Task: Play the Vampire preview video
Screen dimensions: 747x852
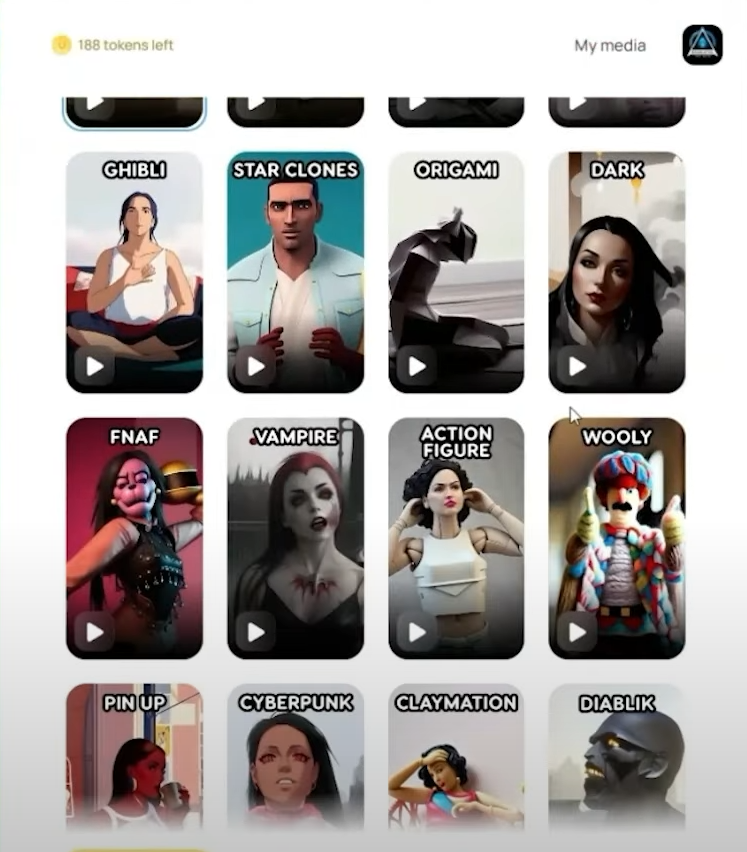Action: (x=256, y=632)
